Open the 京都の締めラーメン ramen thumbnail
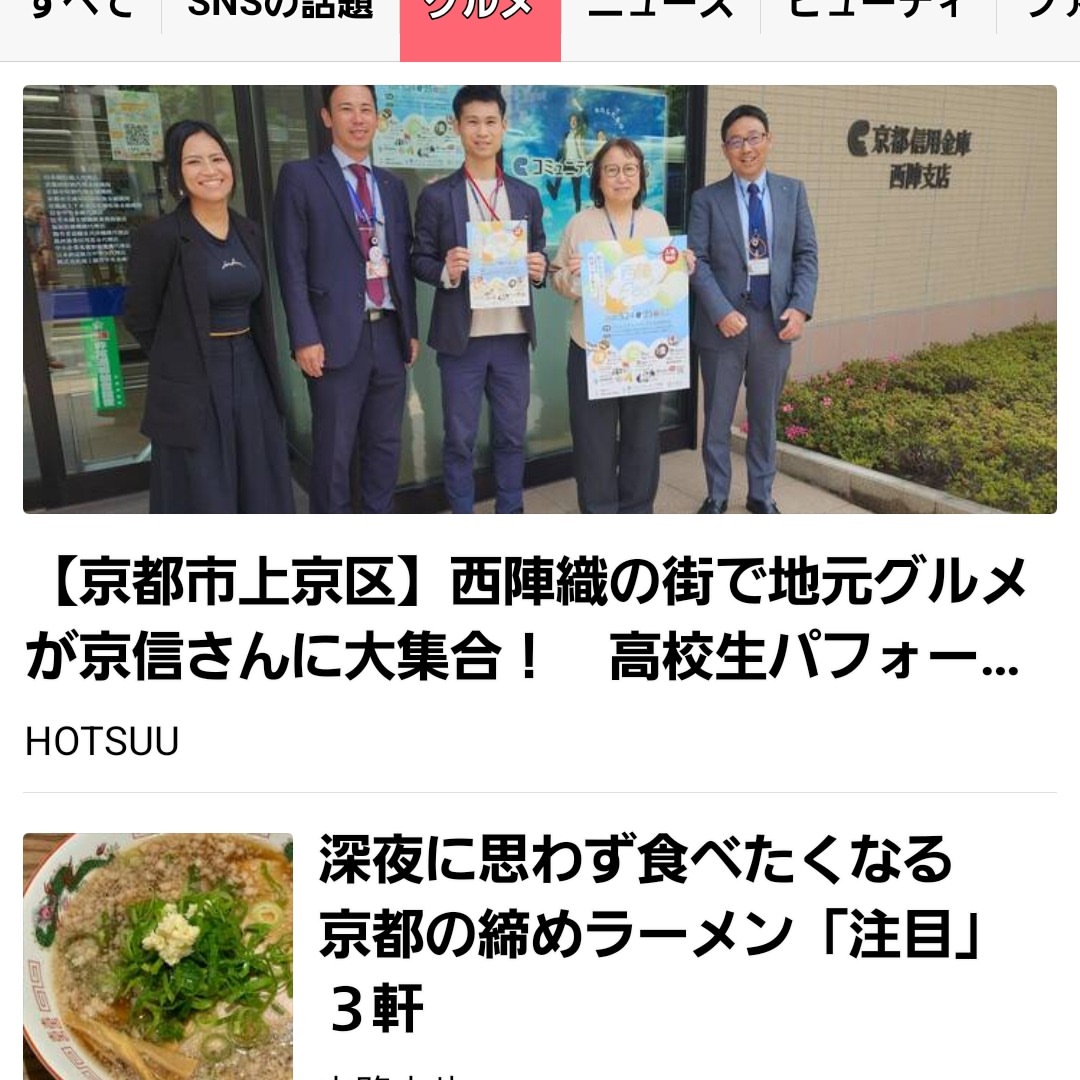1080x1080 pixels. 158,956
